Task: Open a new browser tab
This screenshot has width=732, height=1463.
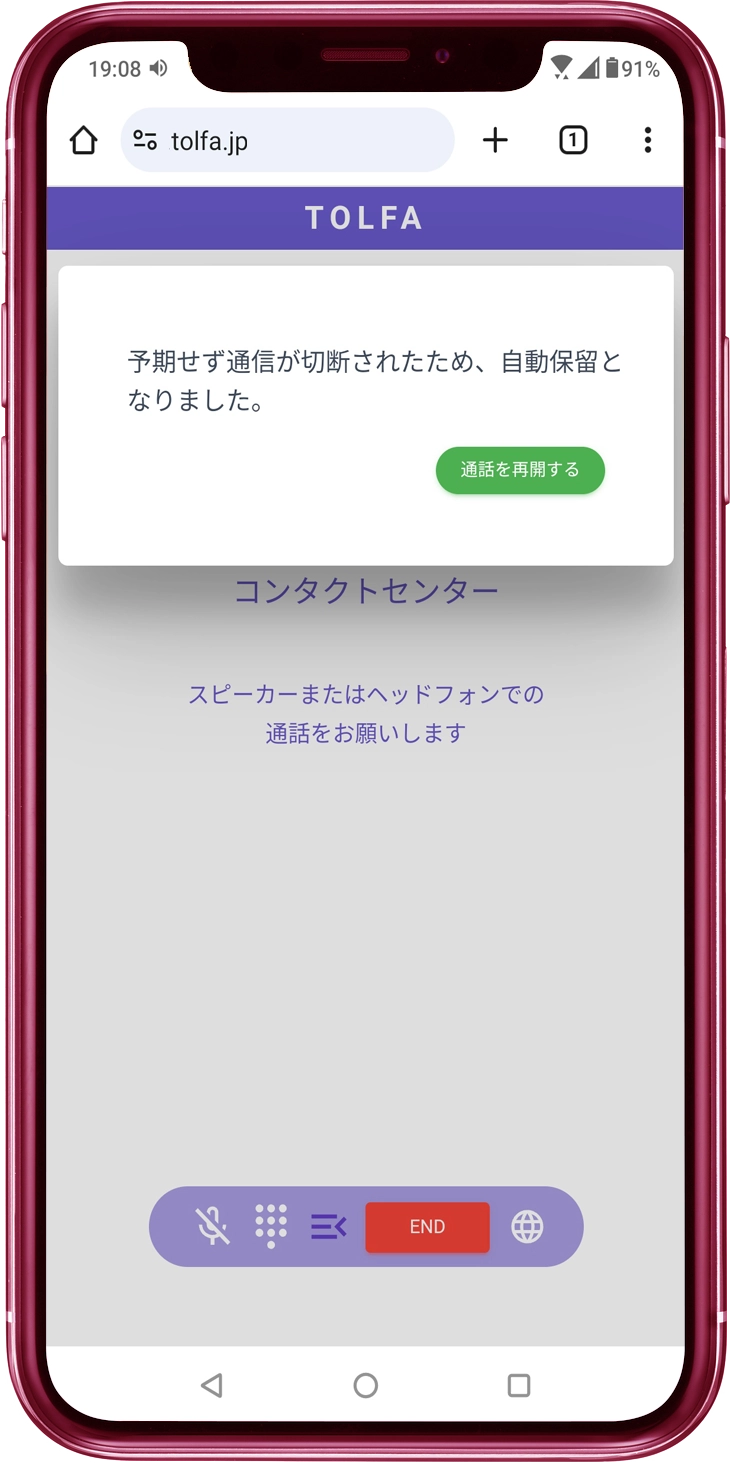Action: click(495, 141)
